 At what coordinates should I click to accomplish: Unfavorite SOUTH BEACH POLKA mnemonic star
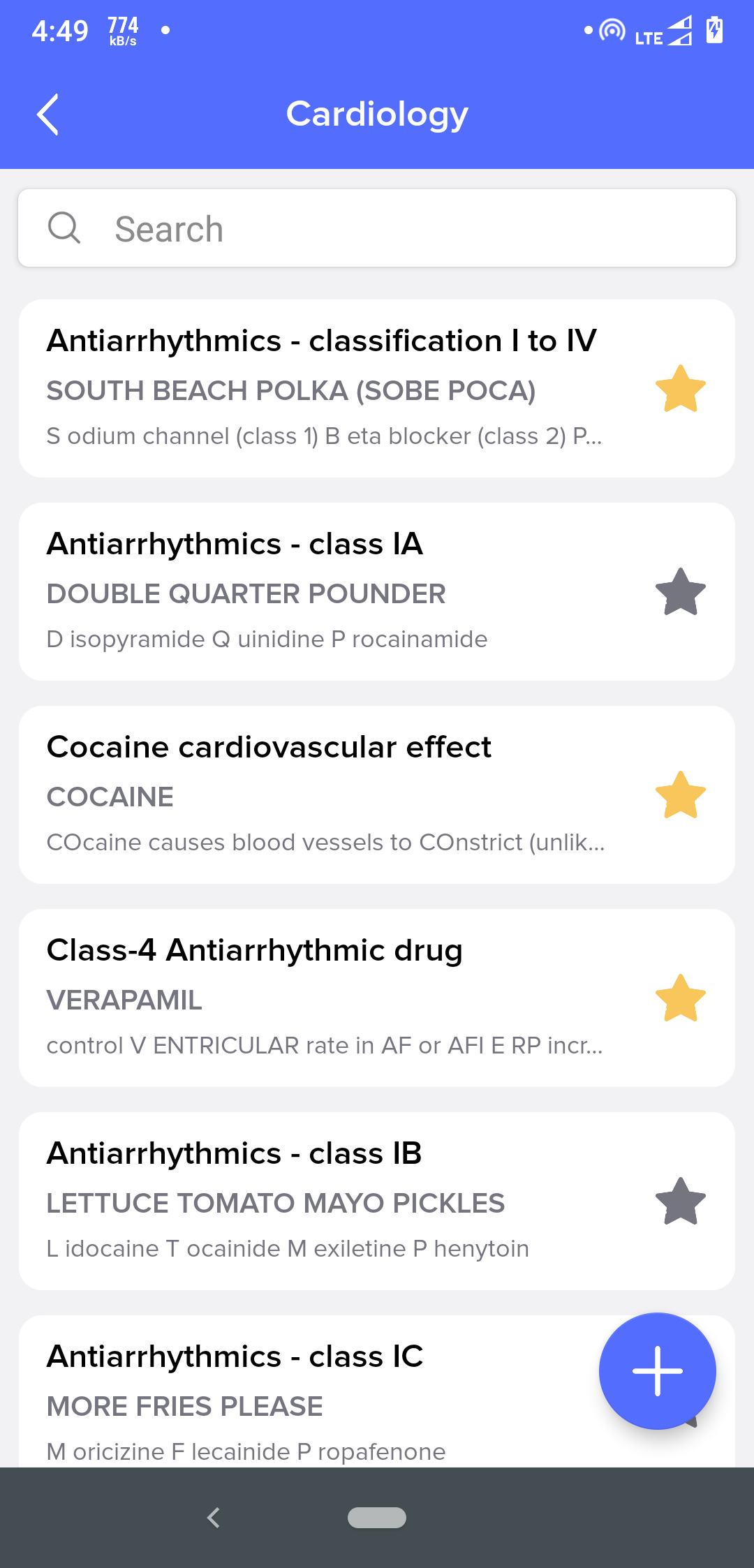(680, 389)
